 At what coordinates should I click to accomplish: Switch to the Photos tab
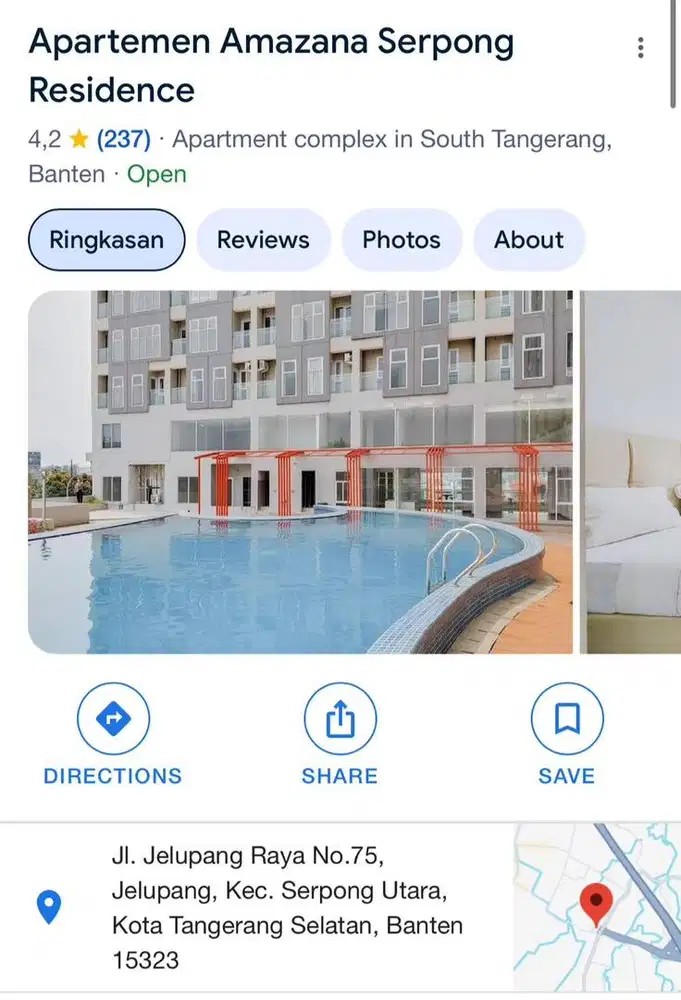401,240
